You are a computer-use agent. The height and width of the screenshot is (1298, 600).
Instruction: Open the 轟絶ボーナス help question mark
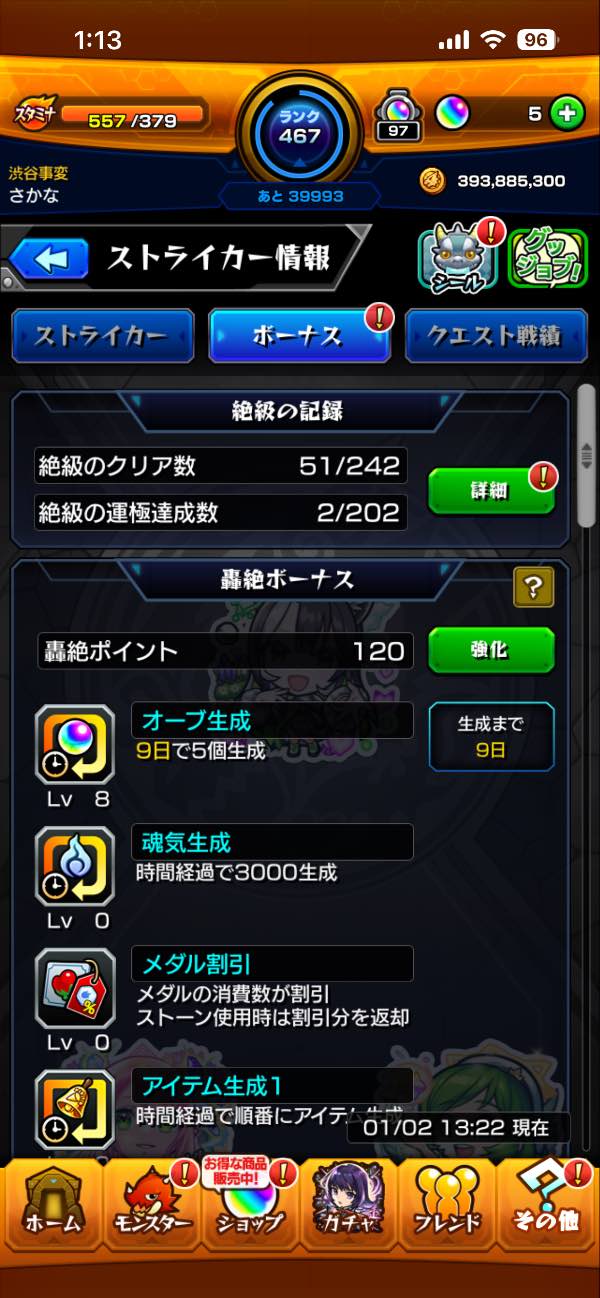coord(533,587)
